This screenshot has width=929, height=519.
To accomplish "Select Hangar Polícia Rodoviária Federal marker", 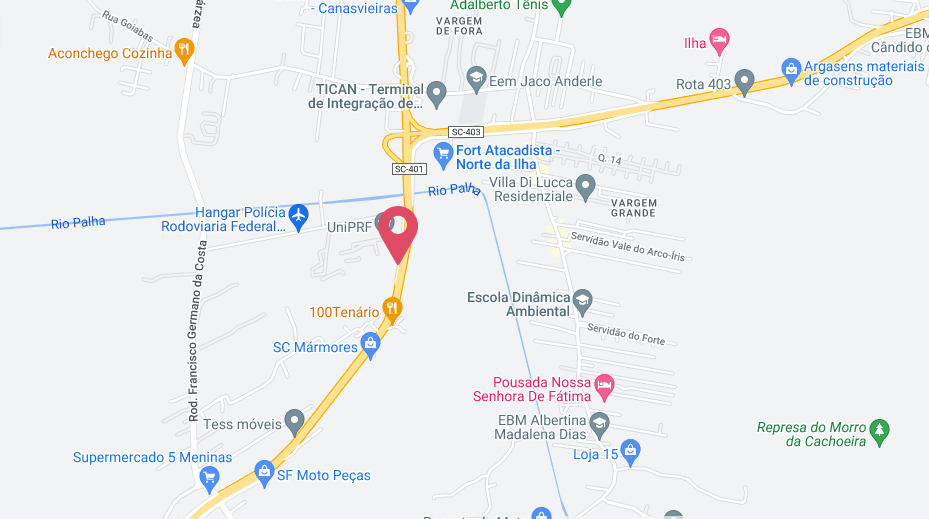I will pos(298,215).
